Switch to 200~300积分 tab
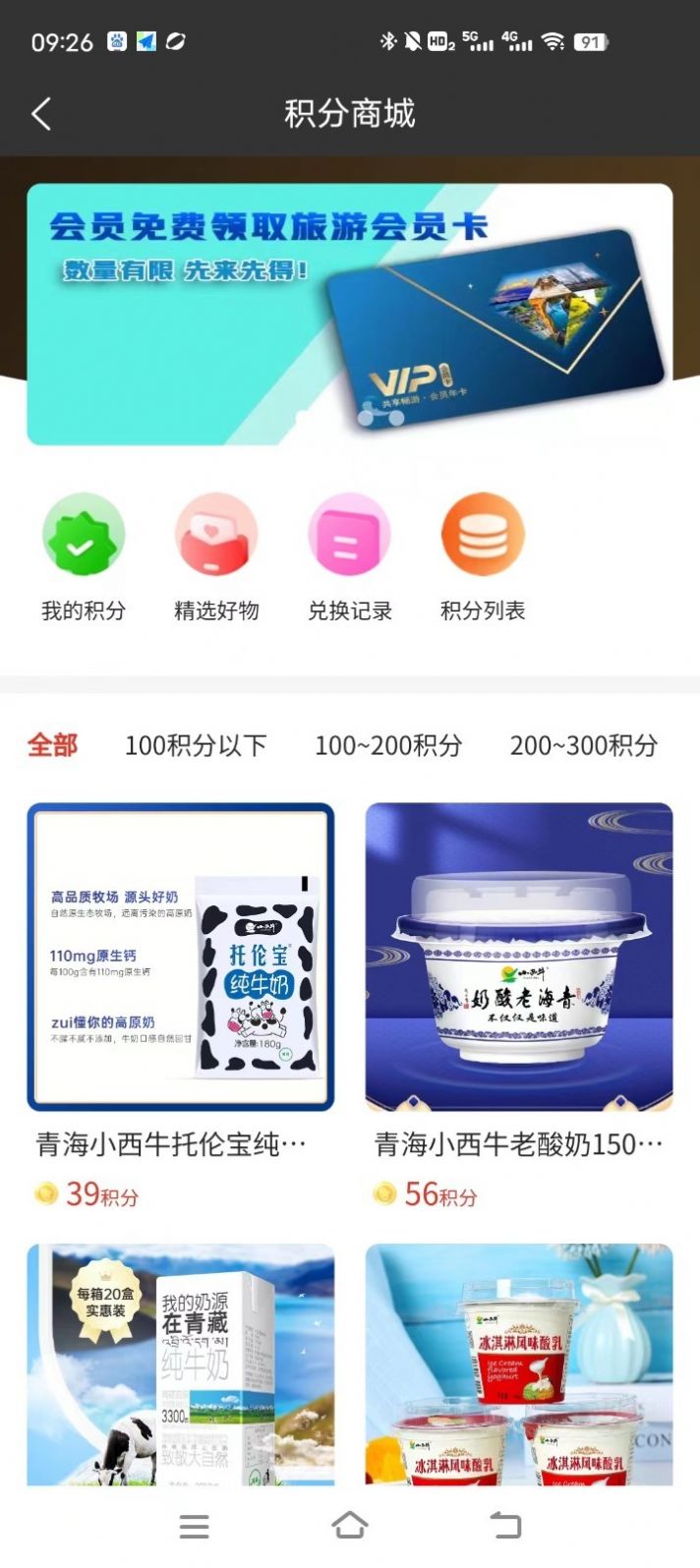 [583, 745]
